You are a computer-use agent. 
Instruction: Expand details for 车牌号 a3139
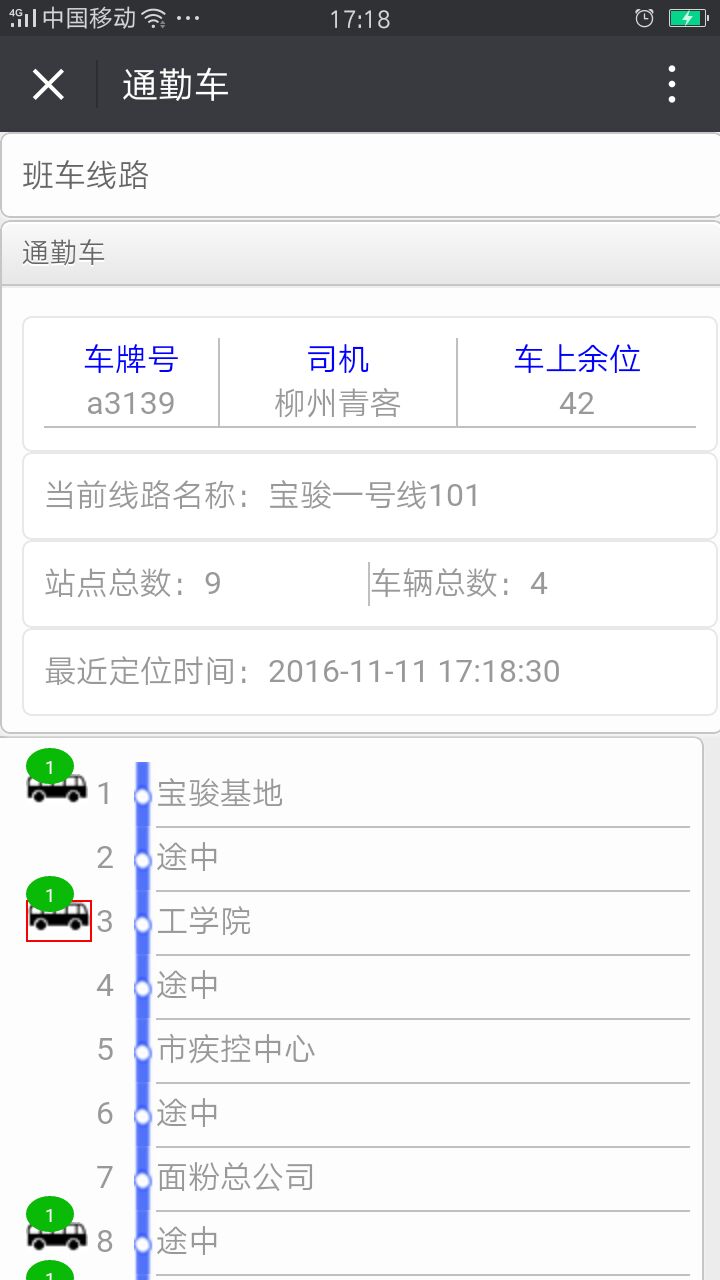coord(128,382)
